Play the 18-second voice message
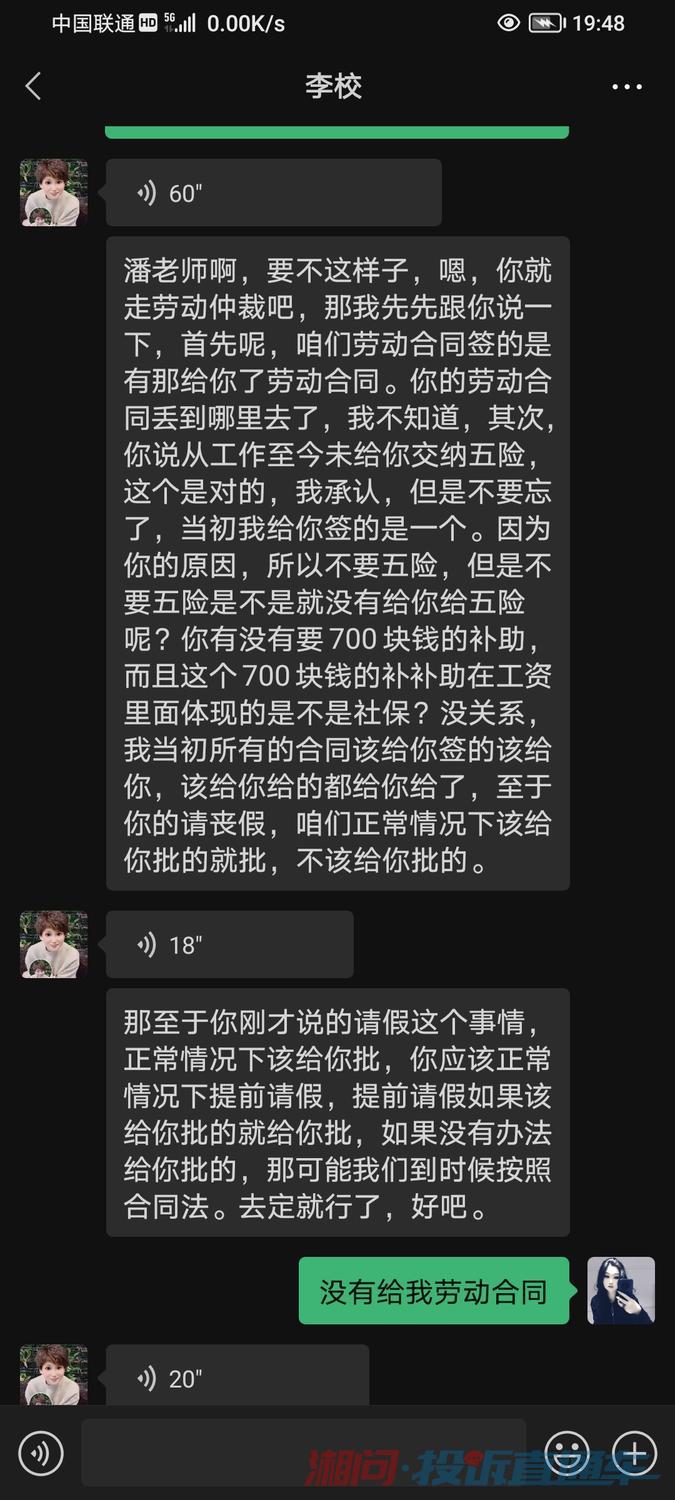The width and height of the screenshot is (675, 1500). [x=229, y=944]
